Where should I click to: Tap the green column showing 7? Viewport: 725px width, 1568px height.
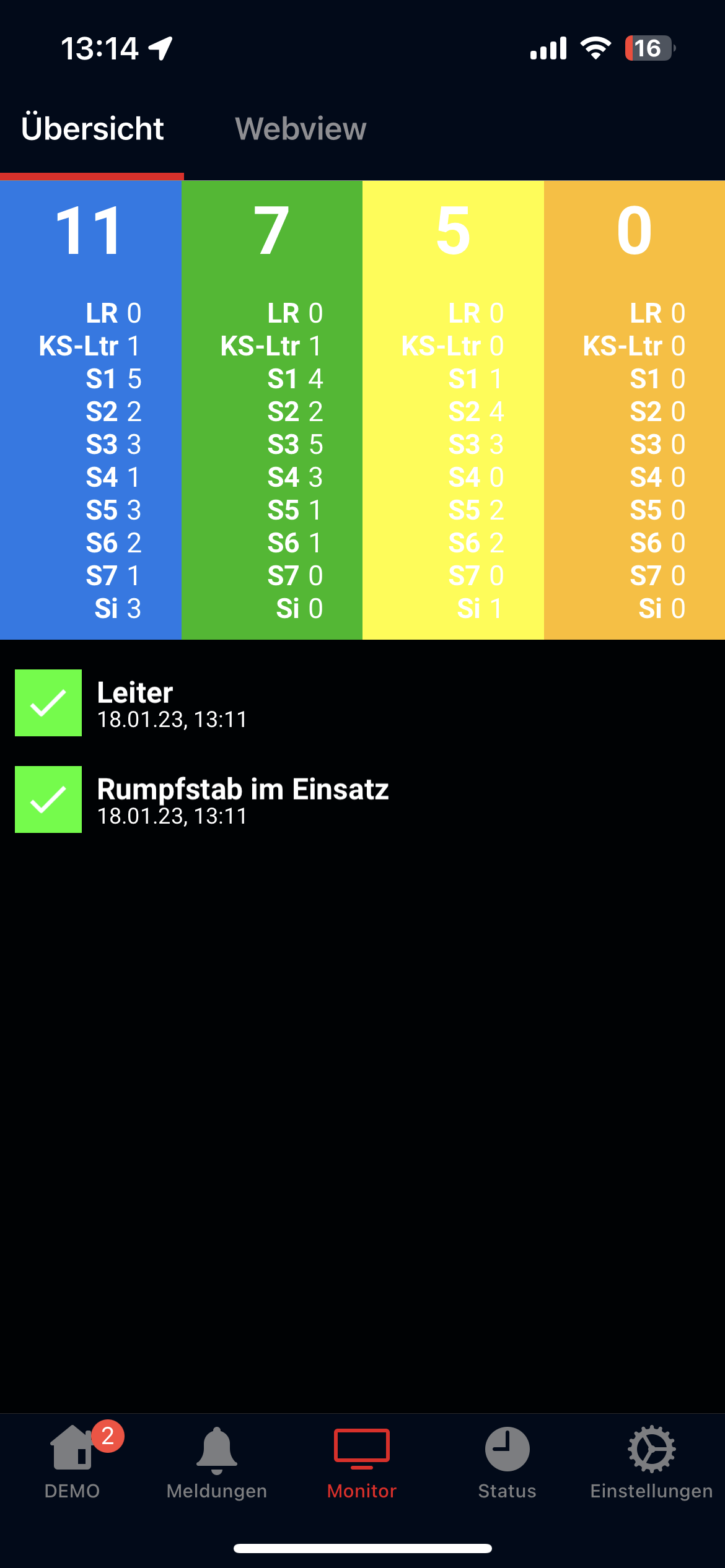coord(272,410)
